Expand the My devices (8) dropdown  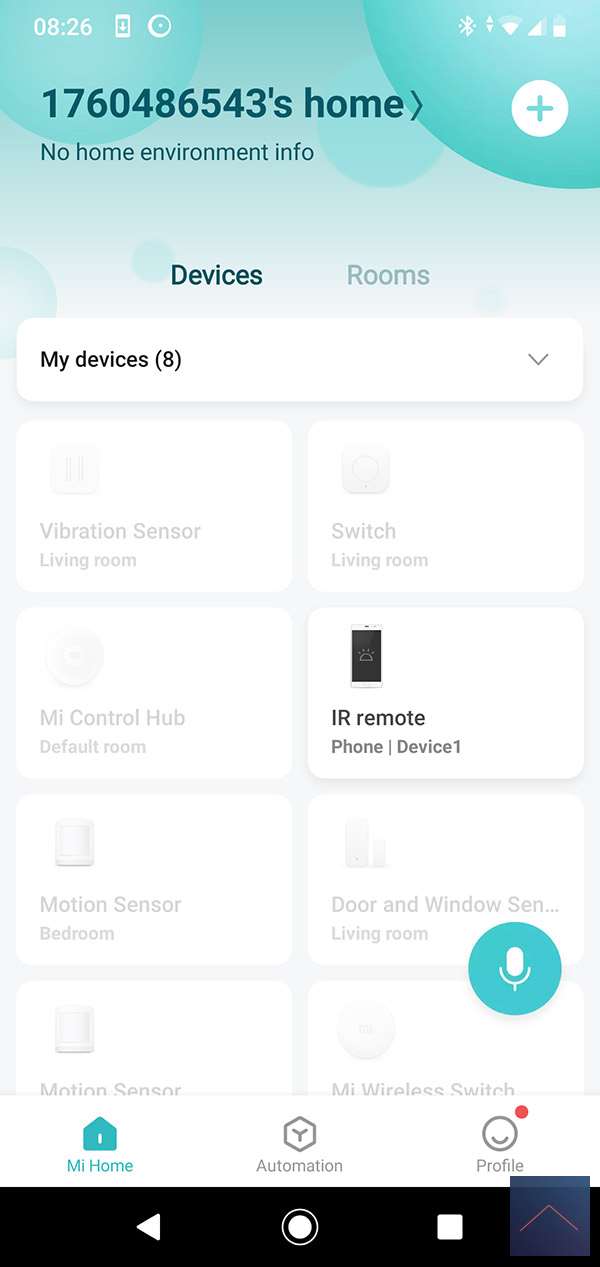538,360
